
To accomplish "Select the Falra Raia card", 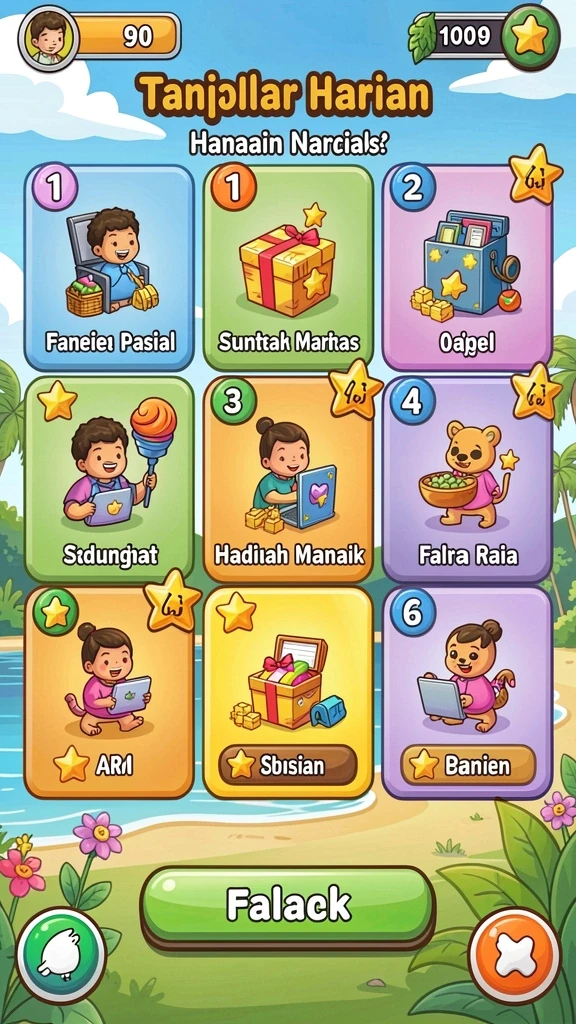I will [x=467, y=479].
